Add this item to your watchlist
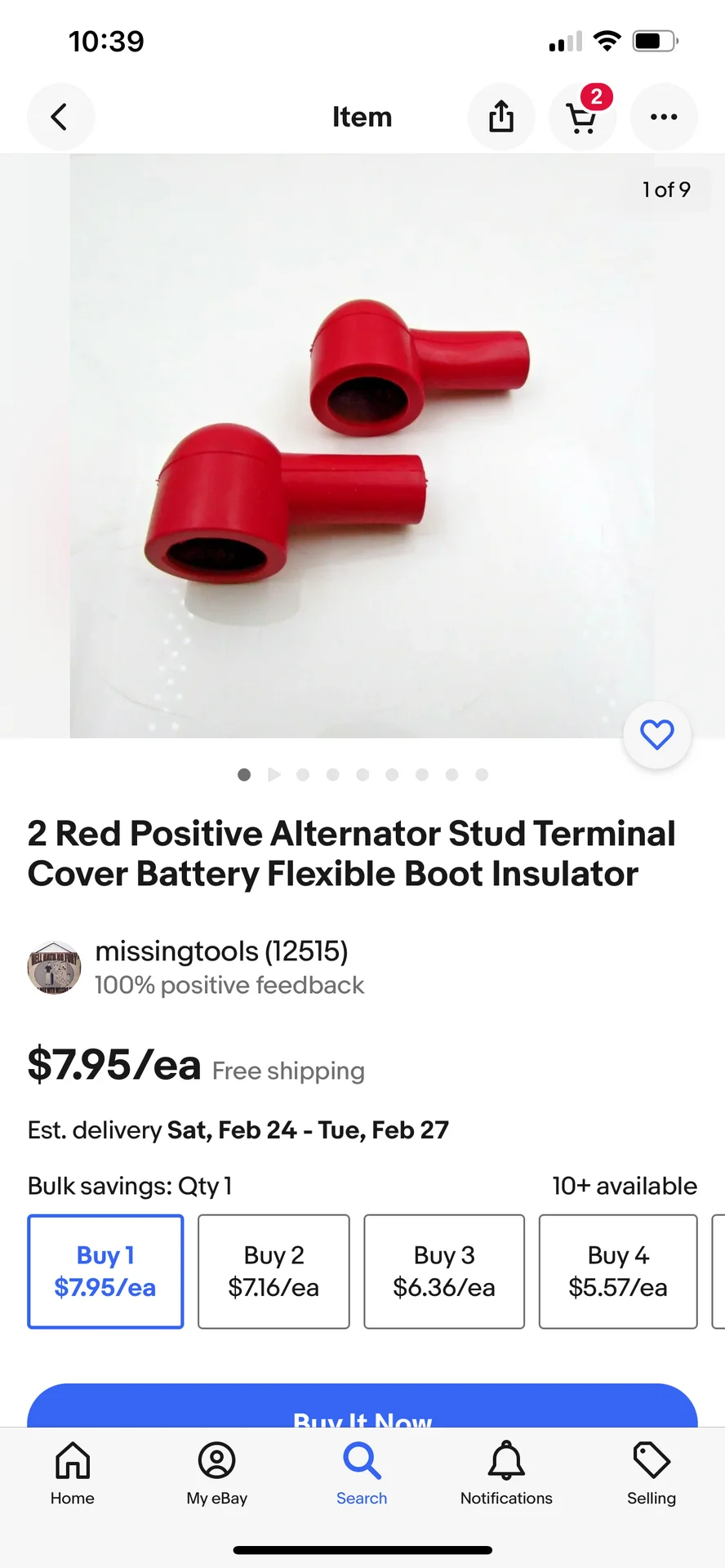The height and width of the screenshot is (1568, 725). [x=657, y=734]
